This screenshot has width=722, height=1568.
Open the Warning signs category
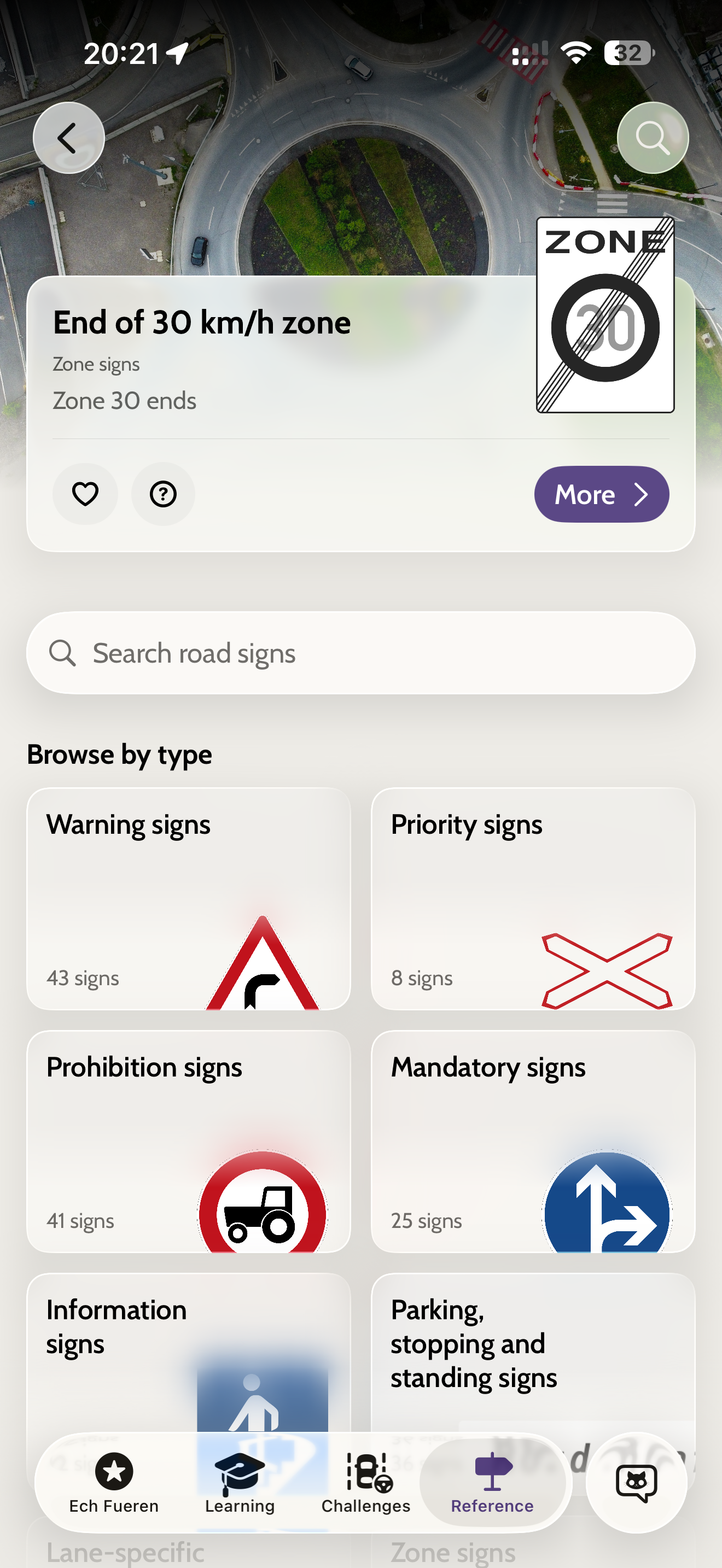[189, 898]
